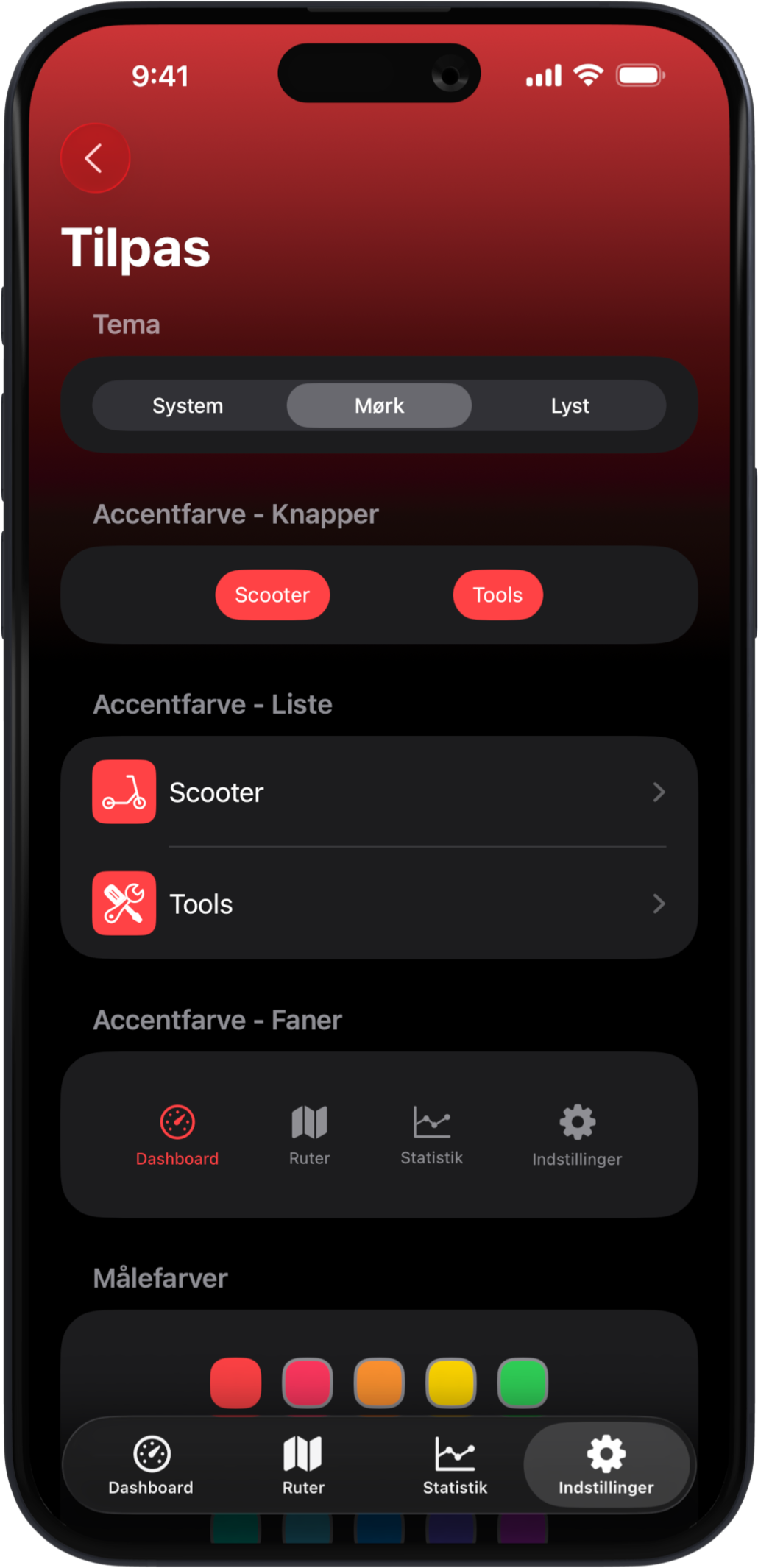Screen dimensions: 758x1568
Task: Open the Ruter tab in the bottom bar
Action: point(303,1465)
